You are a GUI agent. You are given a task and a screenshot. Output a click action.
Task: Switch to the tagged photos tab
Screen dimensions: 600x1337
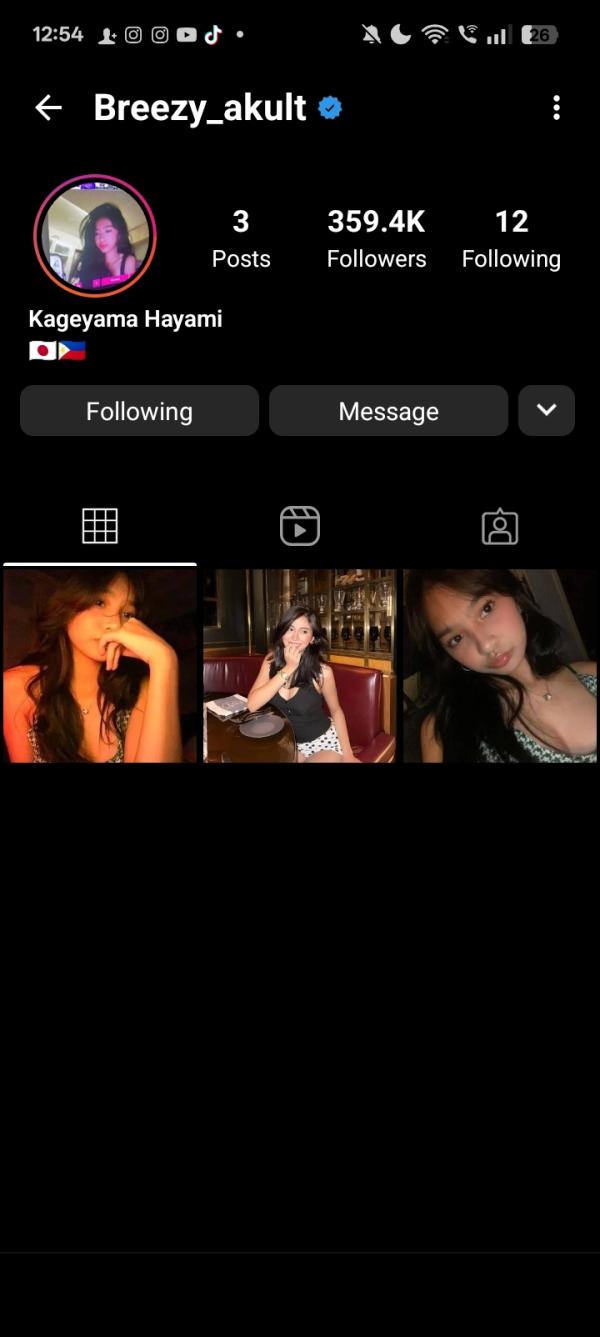[499, 526]
